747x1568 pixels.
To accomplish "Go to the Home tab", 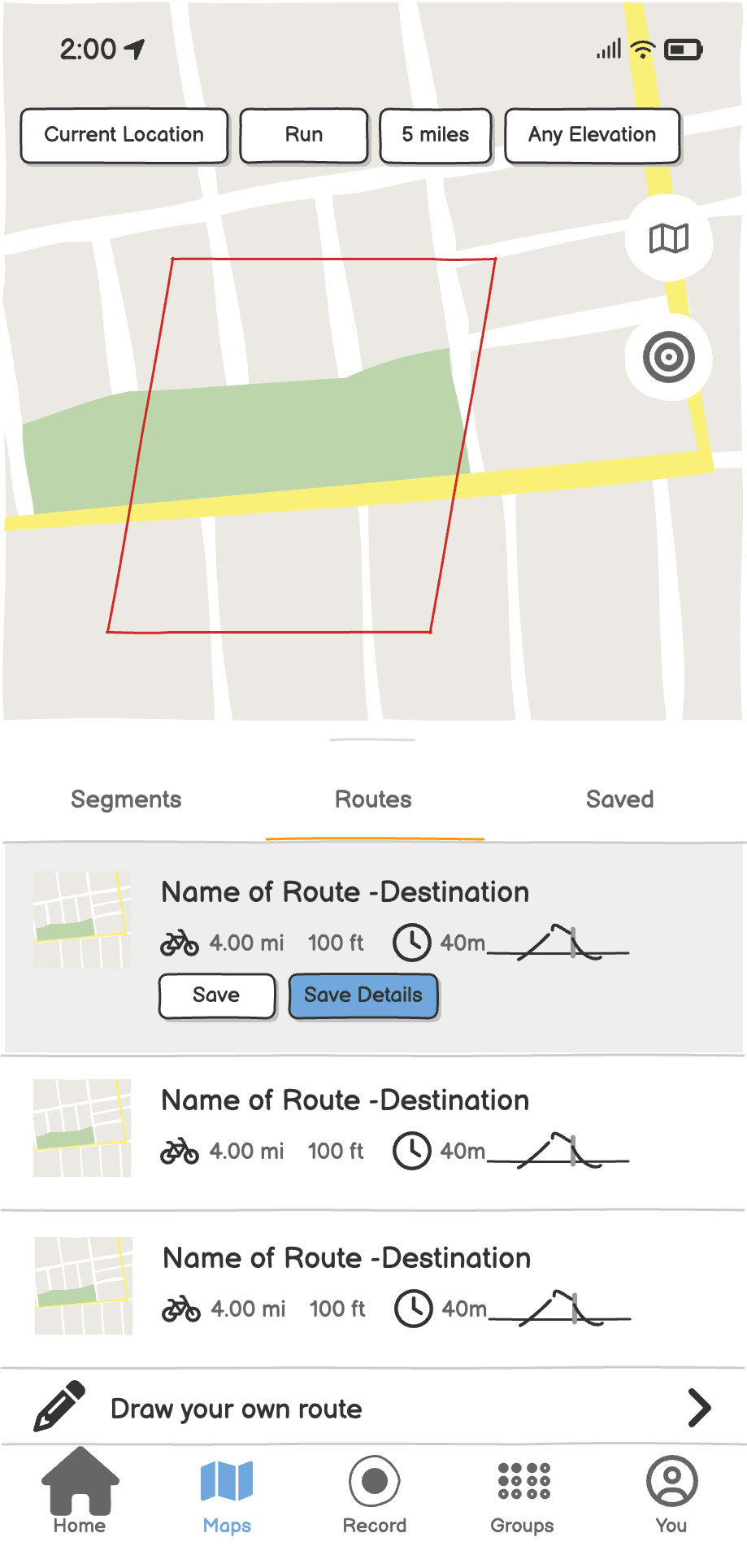I will click(80, 1492).
